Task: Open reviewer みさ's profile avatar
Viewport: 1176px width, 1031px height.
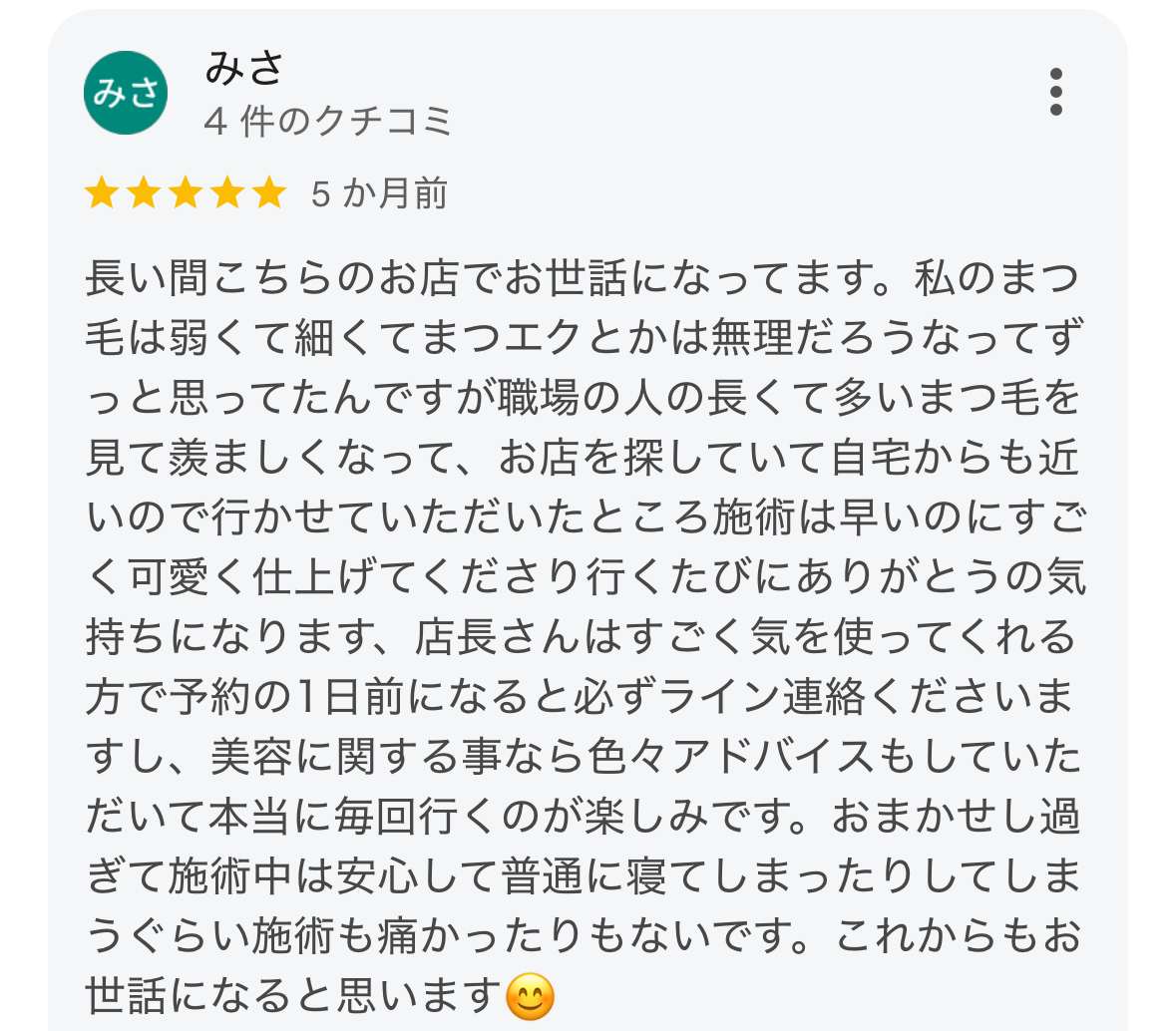Action: [x=126, y=93]
